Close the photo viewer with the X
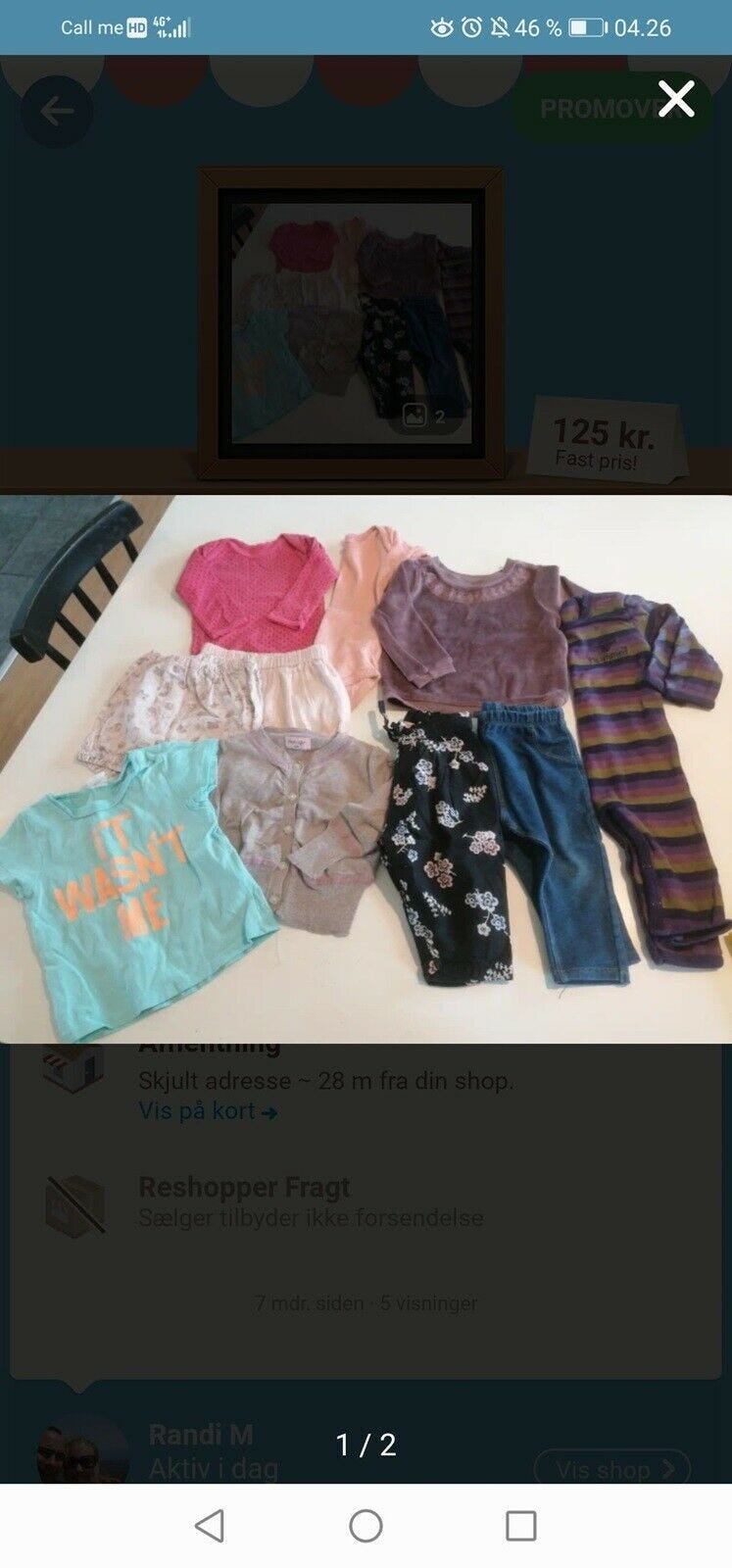 pos(676,99)
